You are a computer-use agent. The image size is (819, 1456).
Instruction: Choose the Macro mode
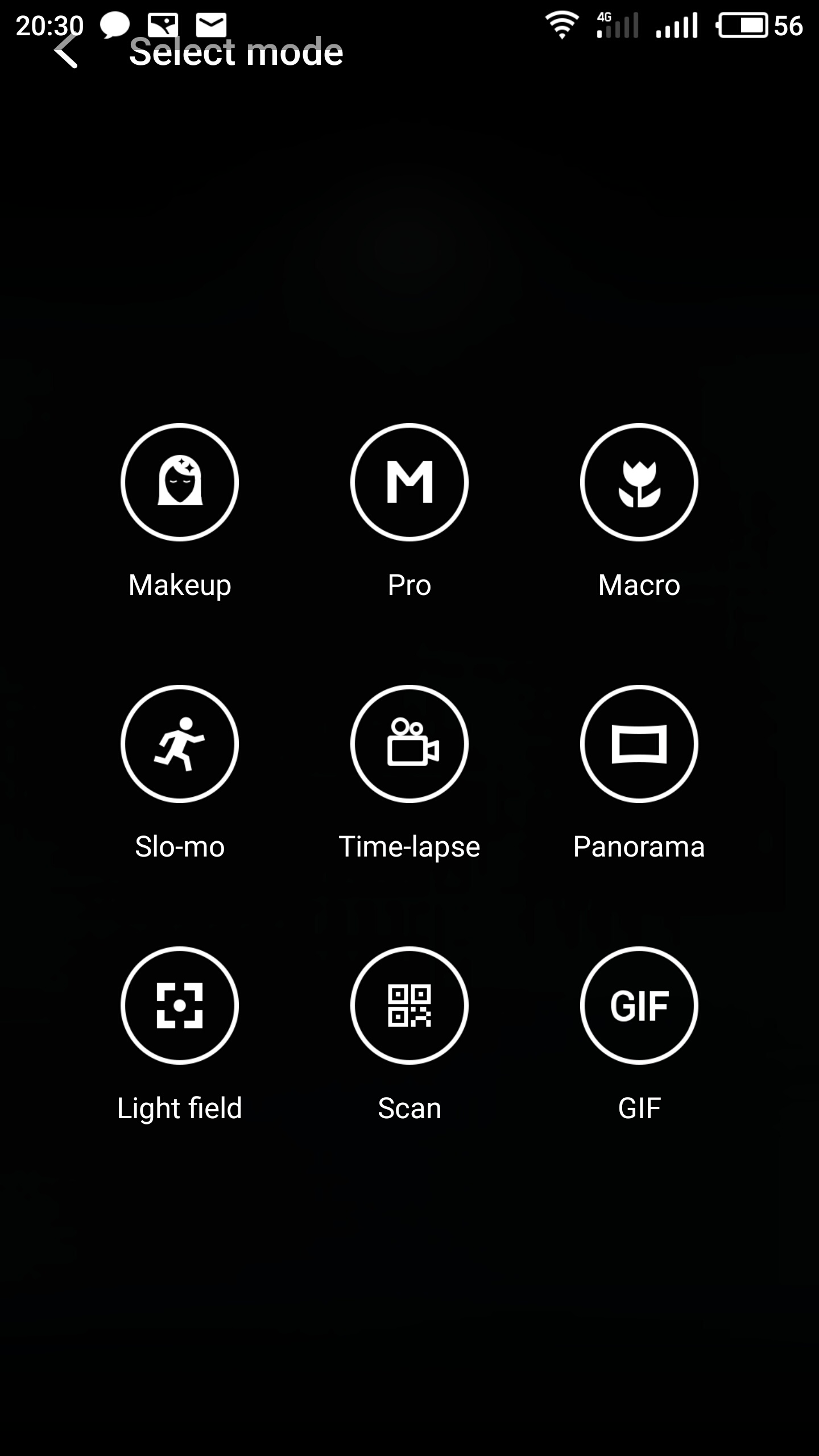639,482
